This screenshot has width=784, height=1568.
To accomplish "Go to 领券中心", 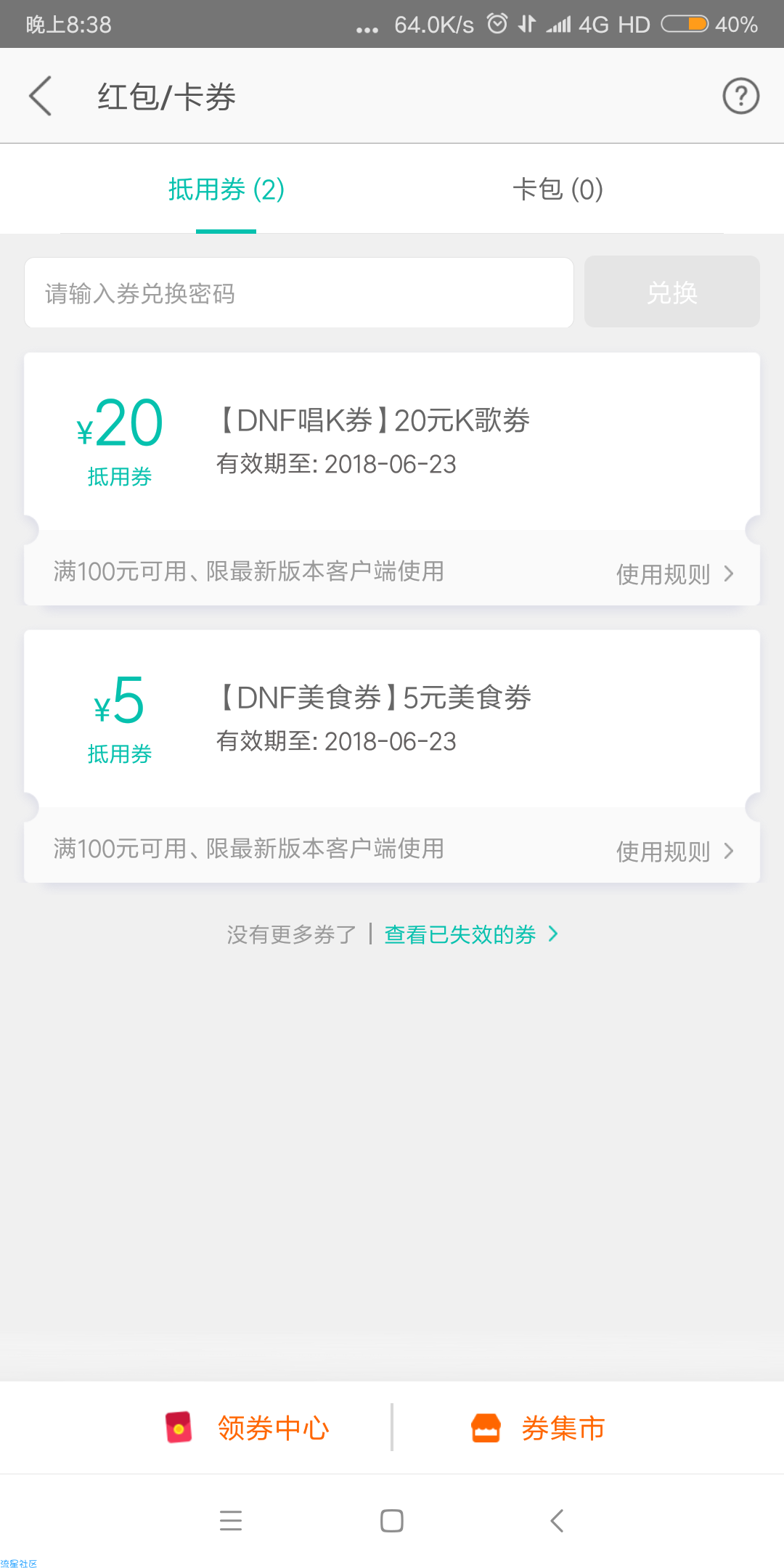I will pos(247,1428).
